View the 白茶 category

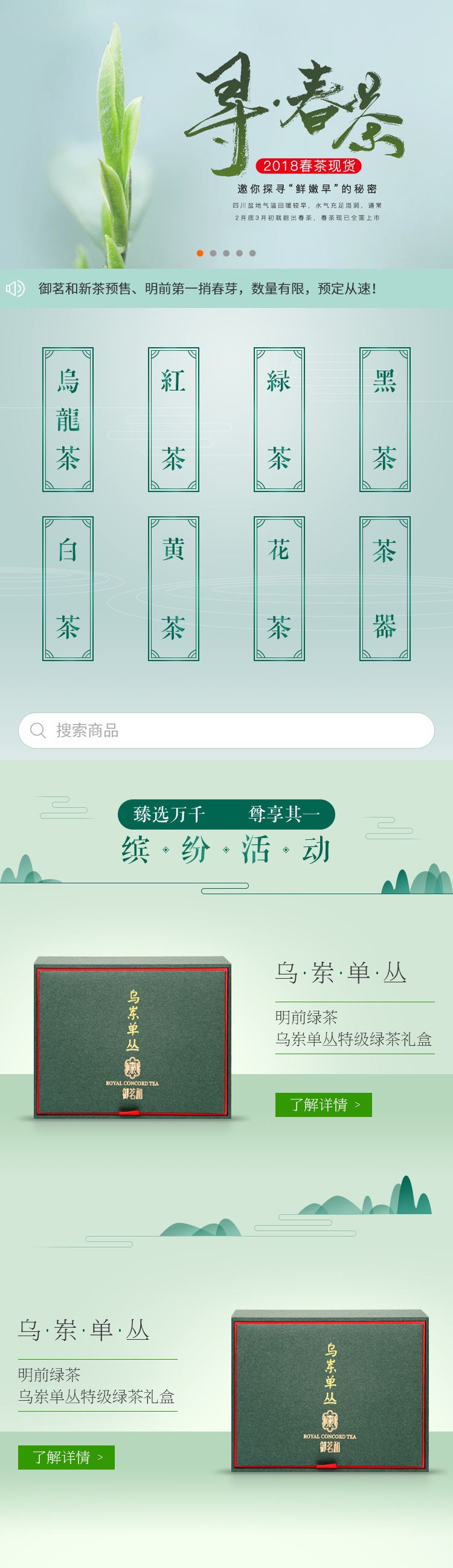tap(68, 588)
